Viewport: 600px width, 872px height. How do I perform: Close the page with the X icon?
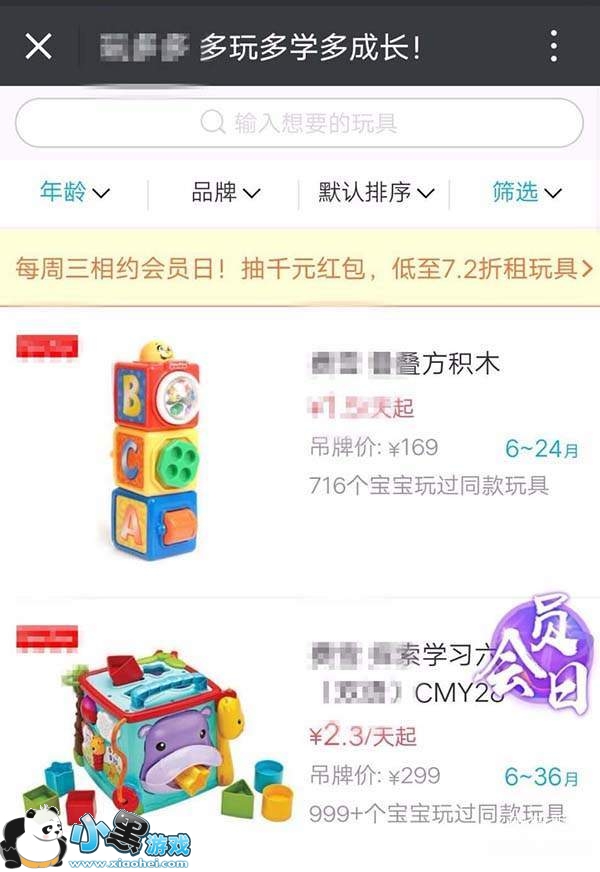38,46
